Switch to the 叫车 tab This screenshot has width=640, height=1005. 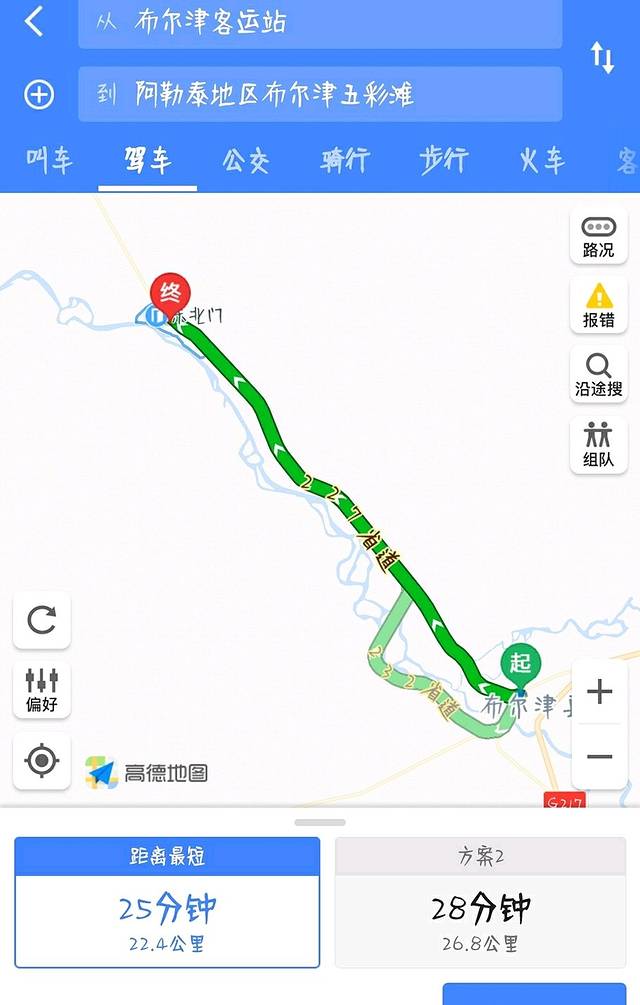click(48, 160)
